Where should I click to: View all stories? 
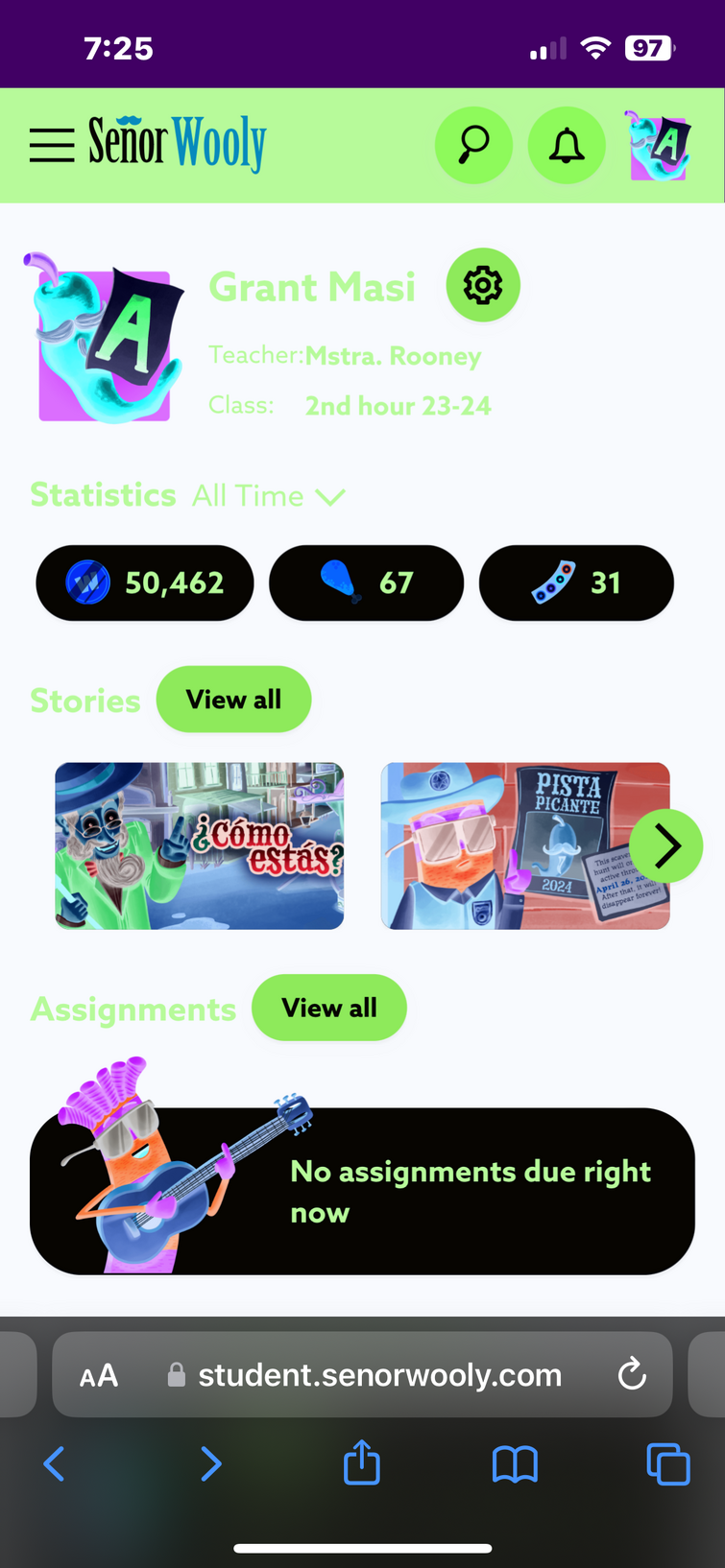click(x=233, y=700)
